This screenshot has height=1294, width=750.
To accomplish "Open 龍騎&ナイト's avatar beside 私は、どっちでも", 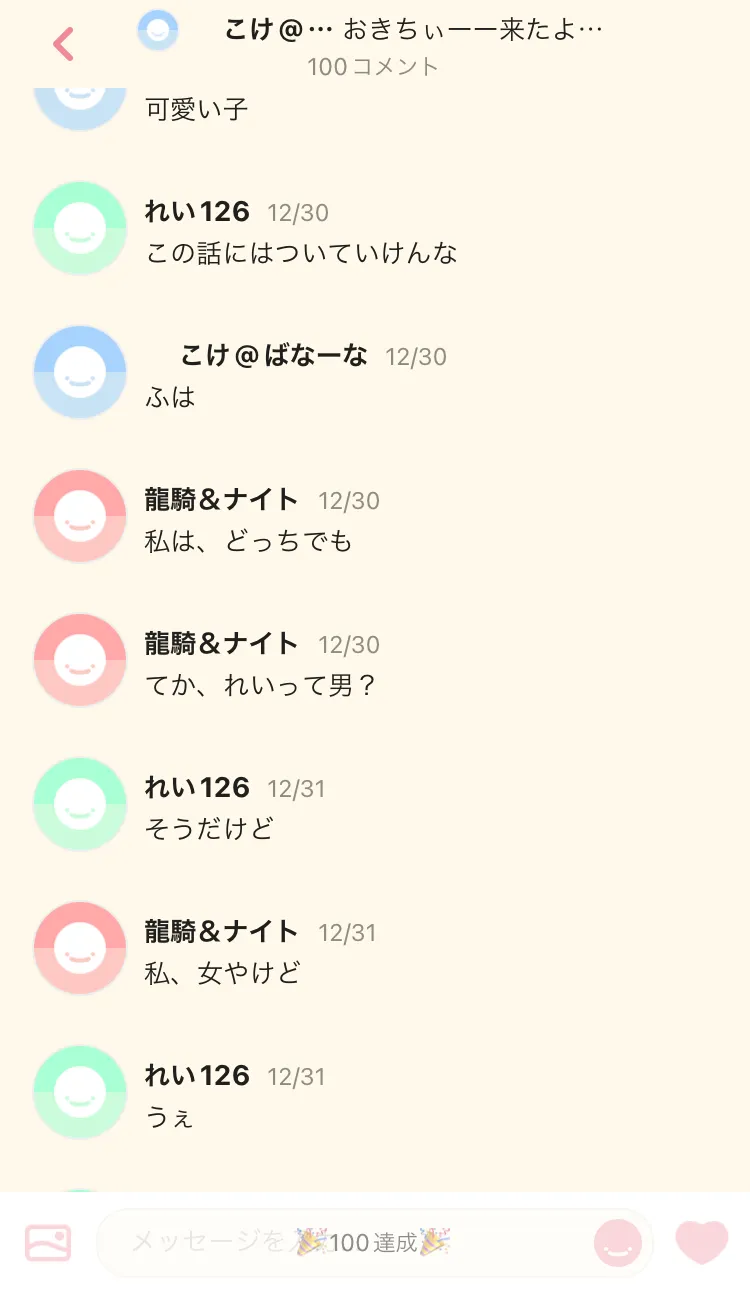I will tap(80, 516).
